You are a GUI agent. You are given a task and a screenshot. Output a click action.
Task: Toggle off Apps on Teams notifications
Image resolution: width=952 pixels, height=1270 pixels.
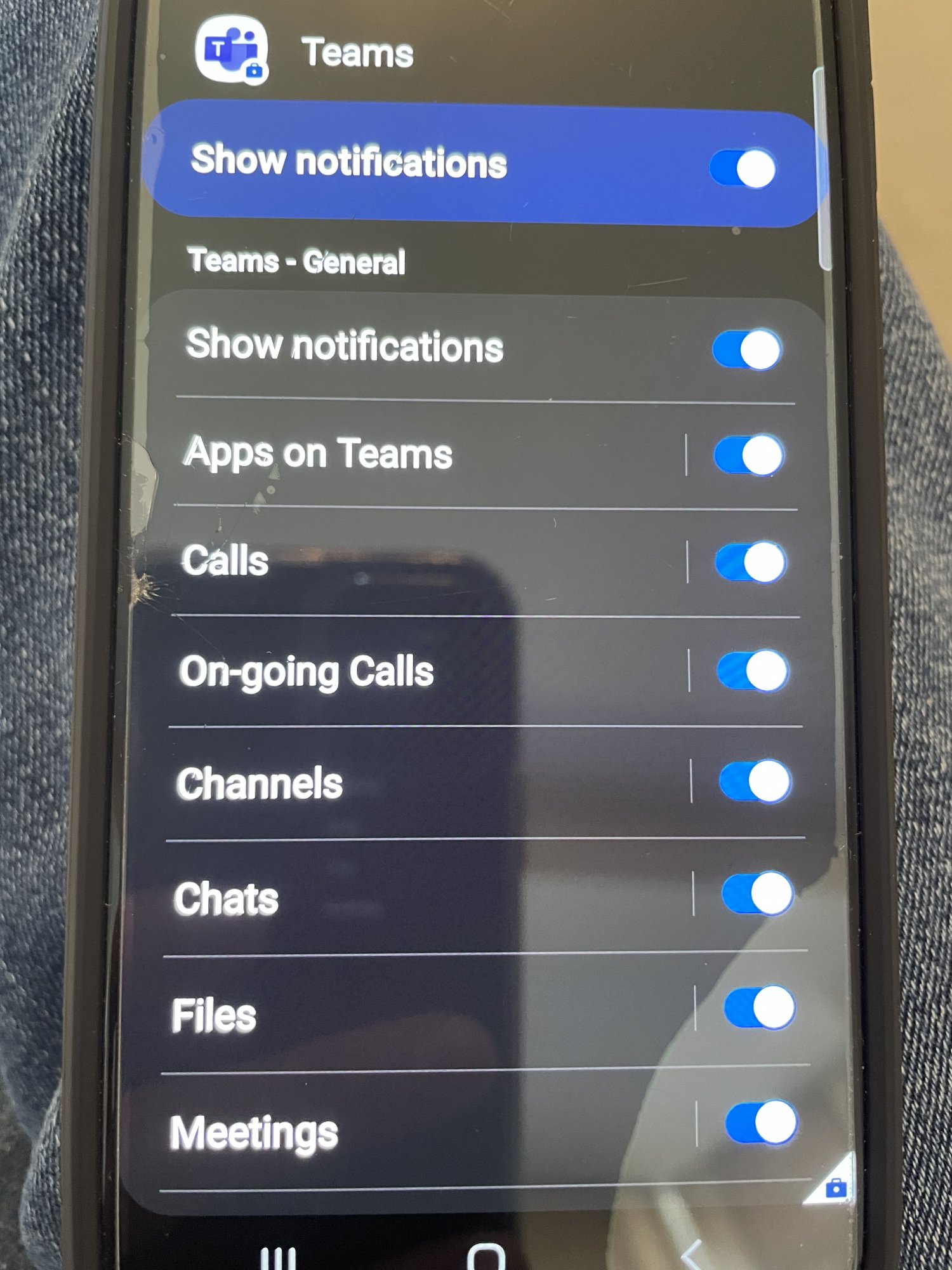pos(748,455)
